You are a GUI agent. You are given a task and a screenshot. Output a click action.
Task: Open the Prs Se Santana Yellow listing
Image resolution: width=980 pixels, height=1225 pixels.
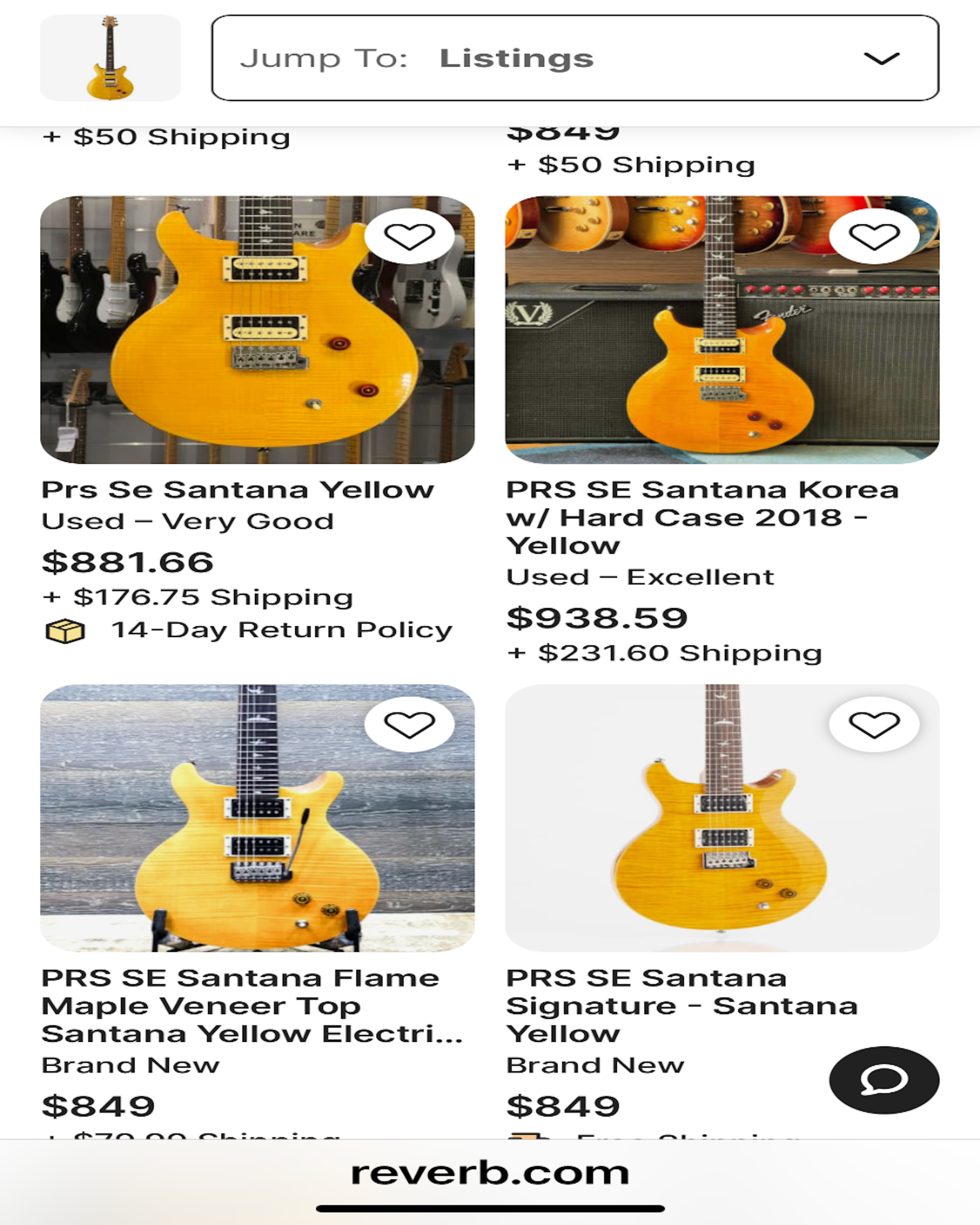point(238,490)
